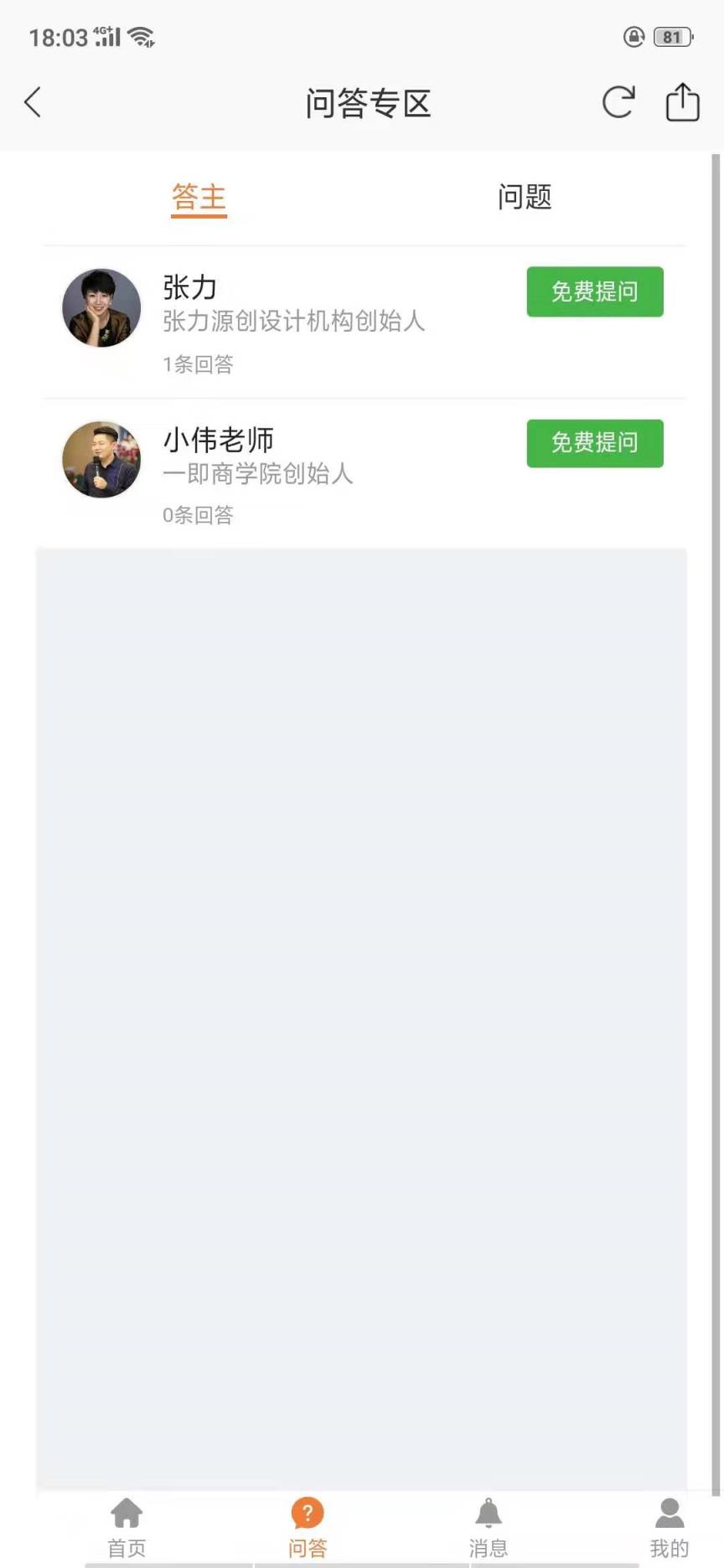The width and height of the screenshot is (724, 1568).
Task: Select the 答主 tab
Action: 199,198
